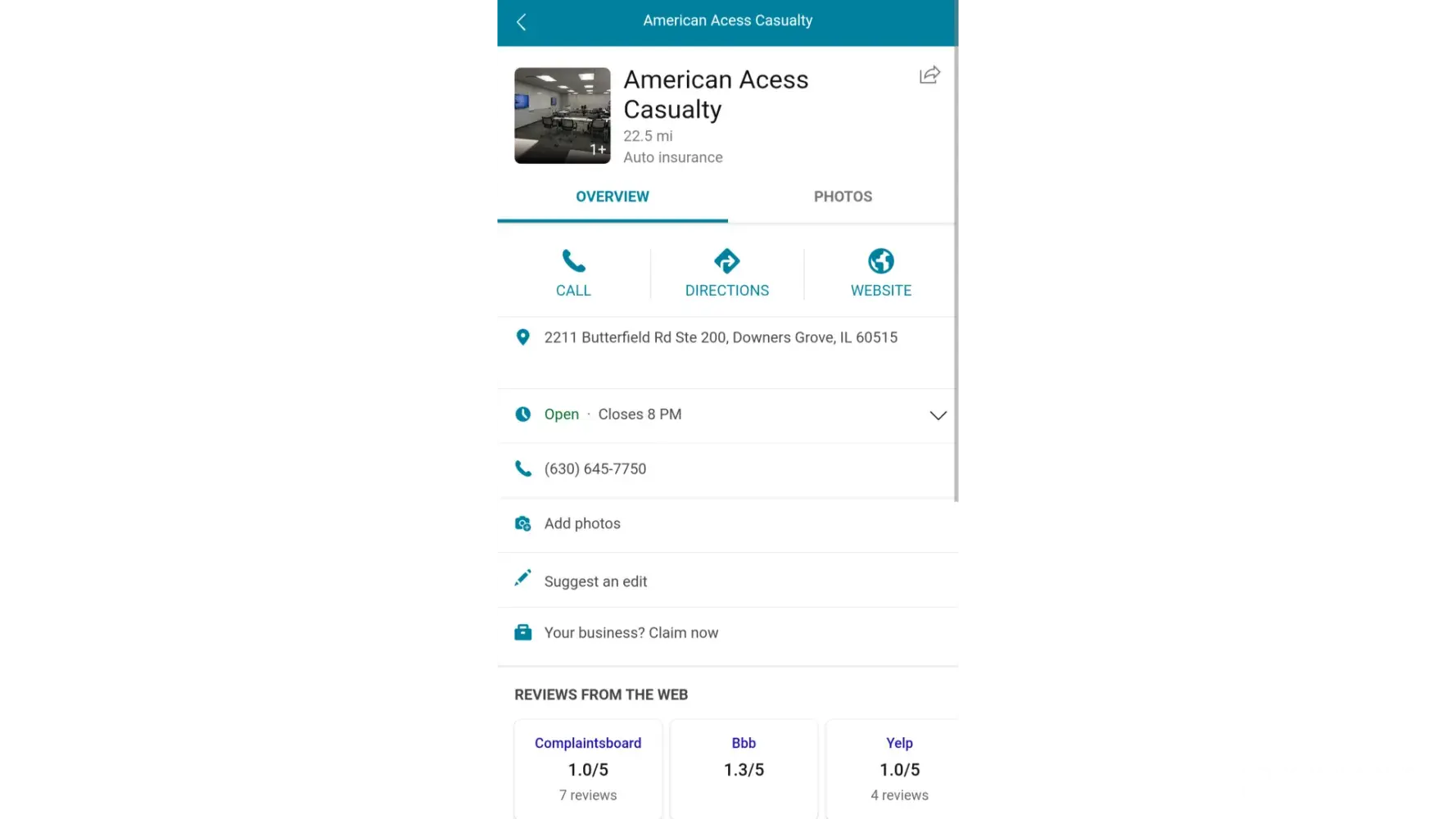Call the business via Call button

tap(573, 274)
